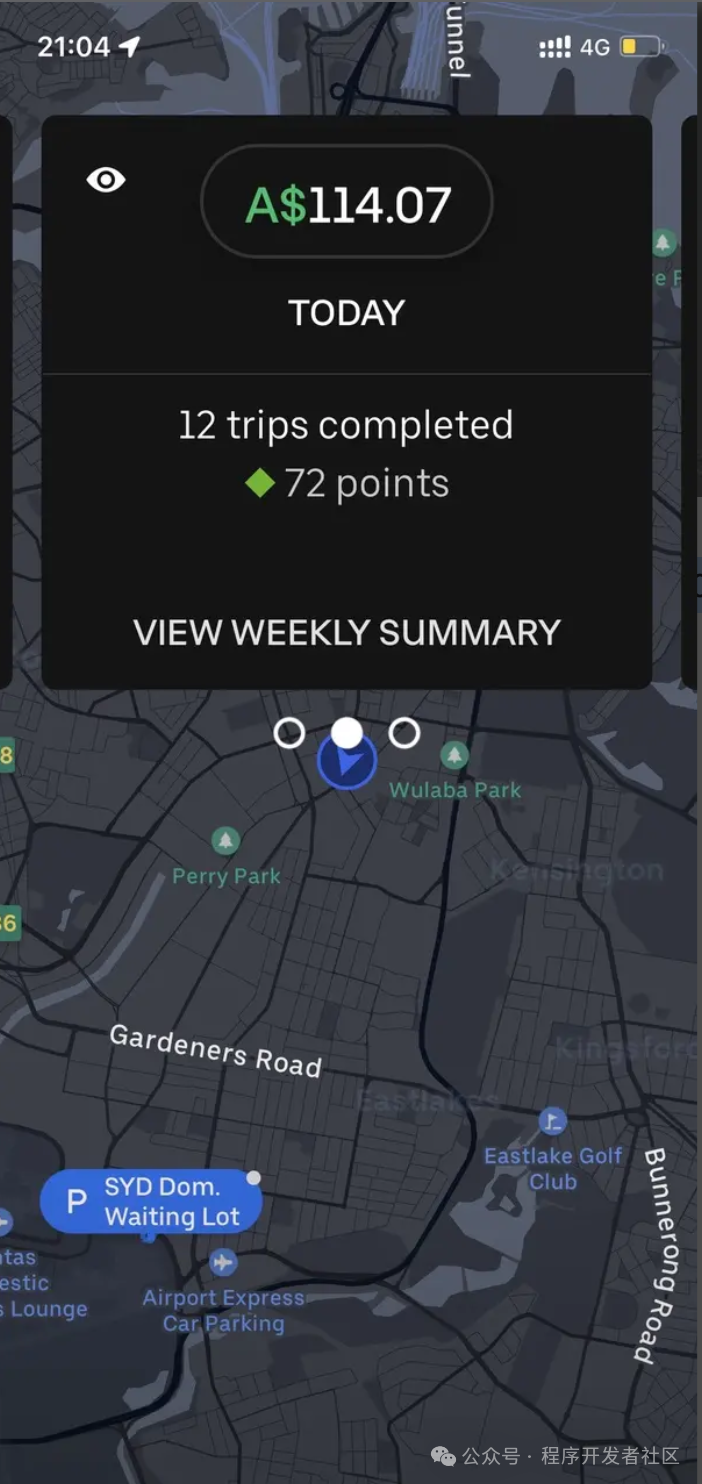The image size is (702, 1484).
Task: Open View Weekly Summary
Action: tap(347, 632)
